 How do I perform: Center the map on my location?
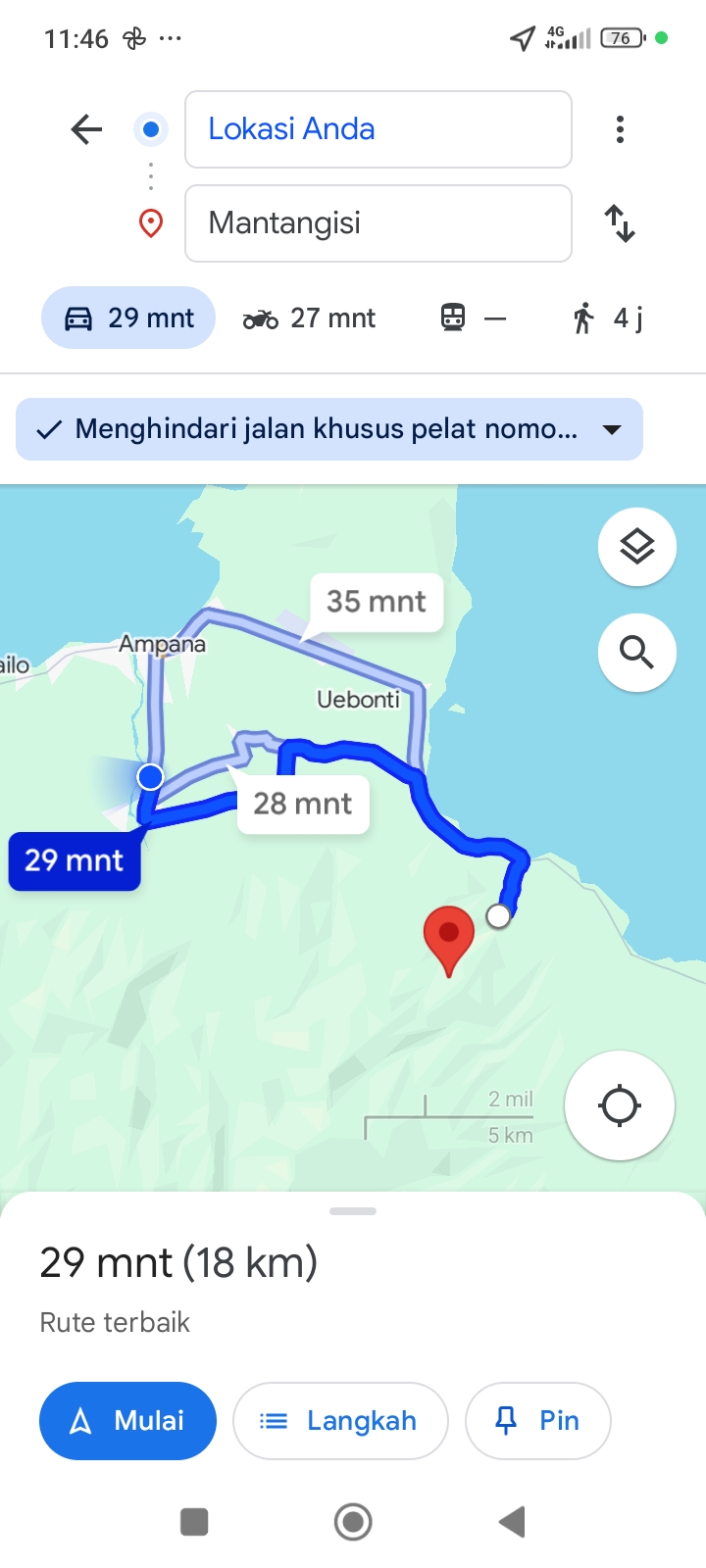point(620,1105)
